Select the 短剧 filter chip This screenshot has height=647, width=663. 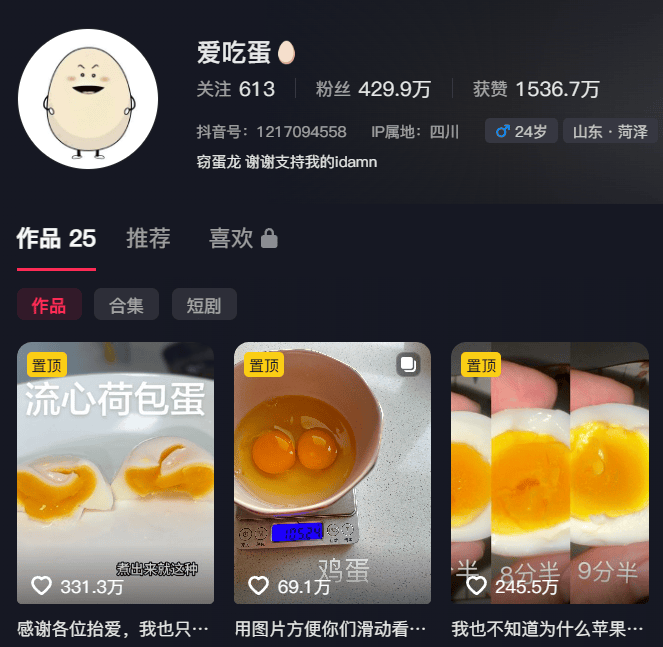(x=204, y=306)
